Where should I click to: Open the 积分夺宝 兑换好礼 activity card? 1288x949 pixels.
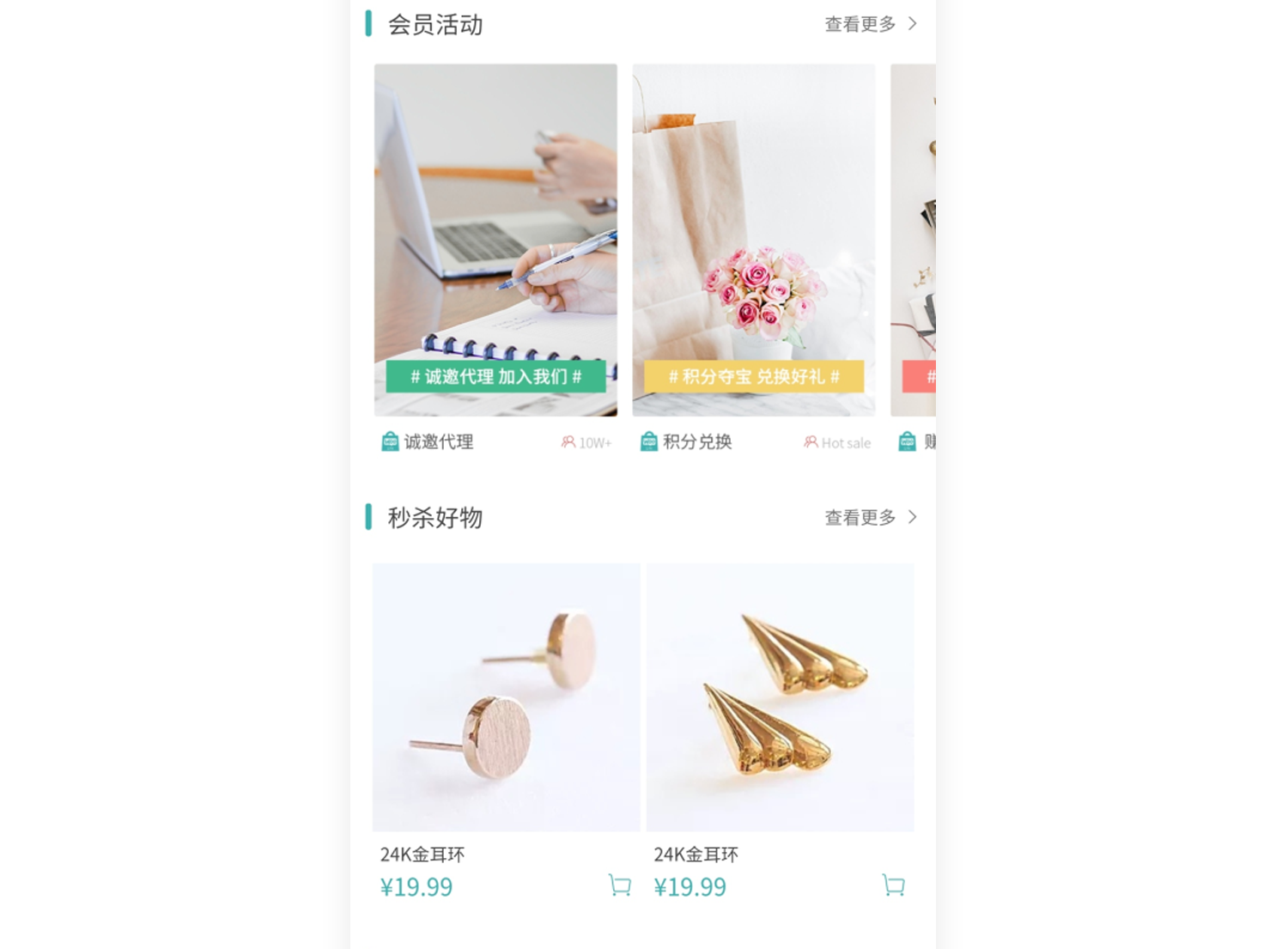753,240
